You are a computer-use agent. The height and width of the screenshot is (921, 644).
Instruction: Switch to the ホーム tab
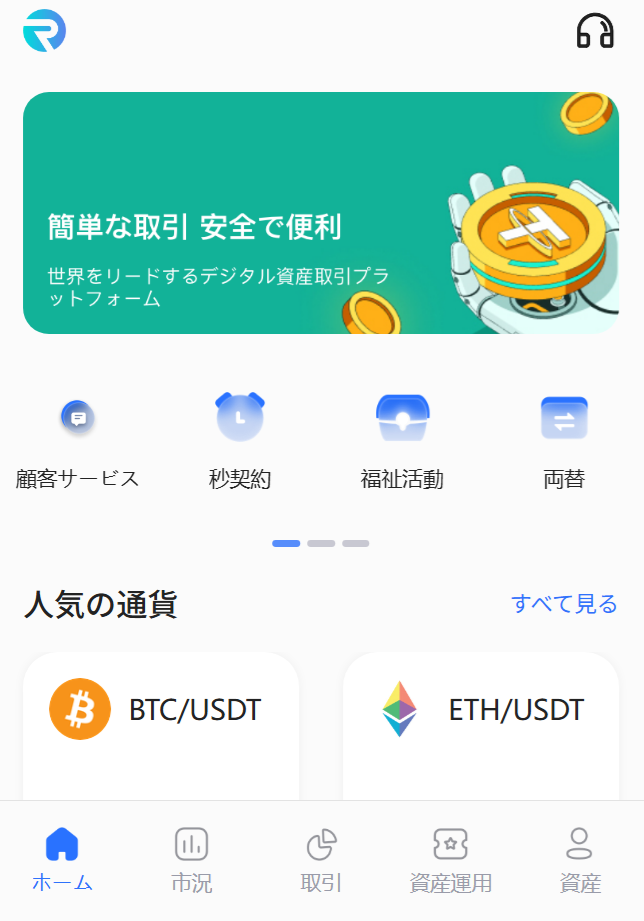point(62,860)
